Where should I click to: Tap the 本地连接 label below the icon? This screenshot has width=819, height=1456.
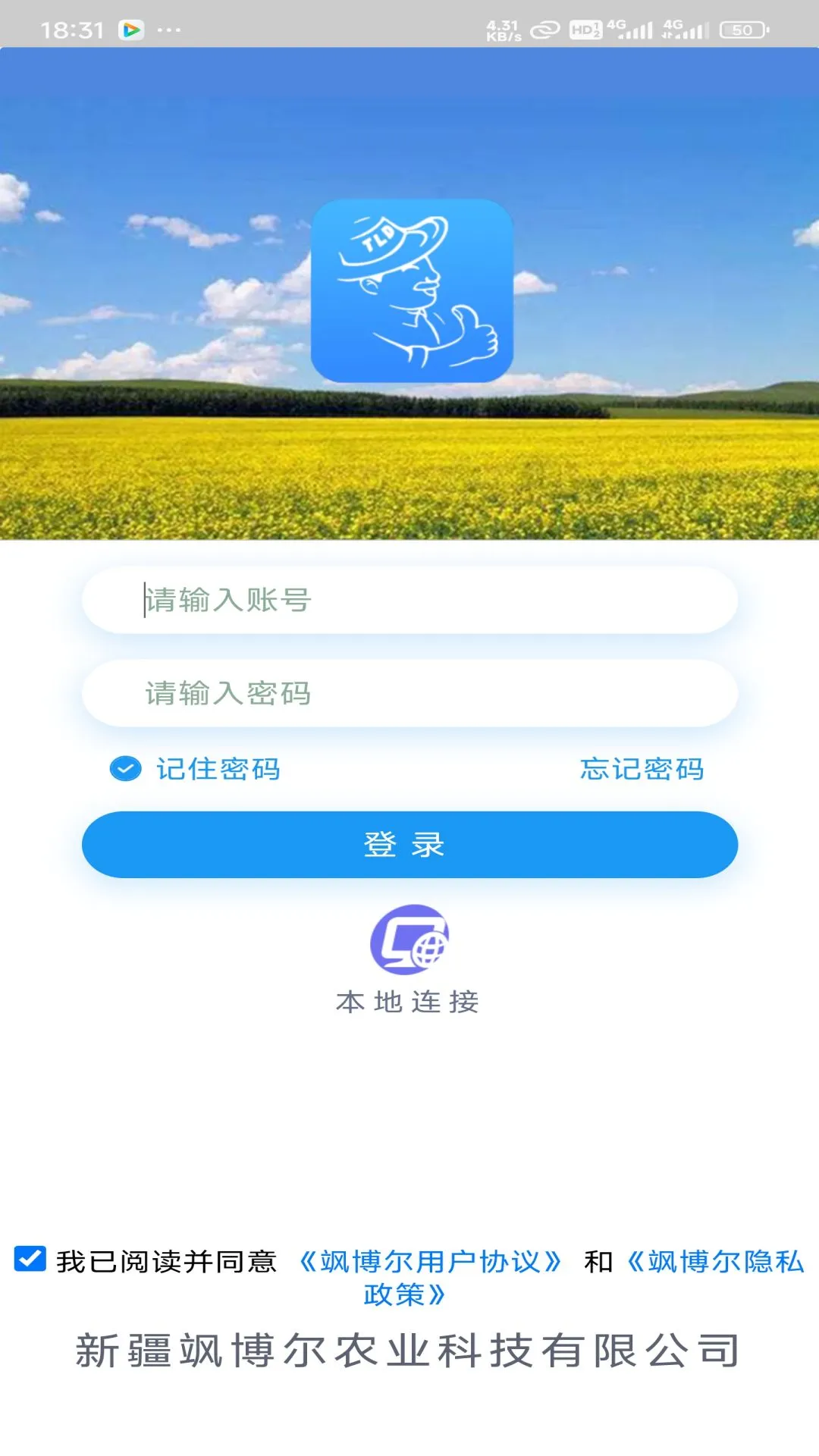coord(409,1002)
